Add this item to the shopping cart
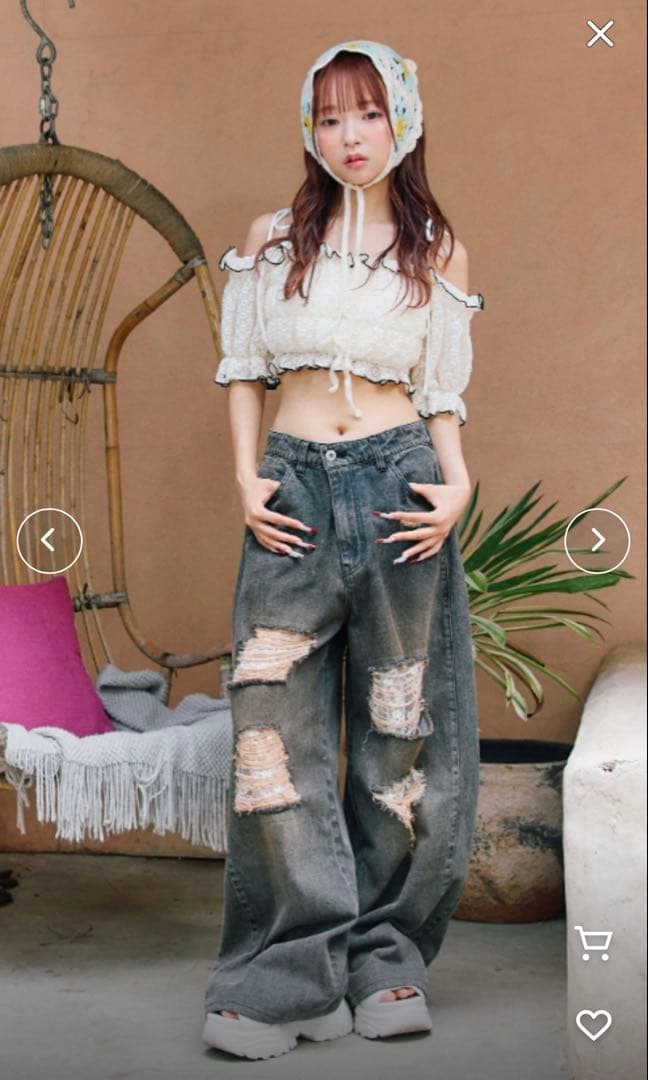This screenshot has width=648, height=1080. click(x=593, y=943)
